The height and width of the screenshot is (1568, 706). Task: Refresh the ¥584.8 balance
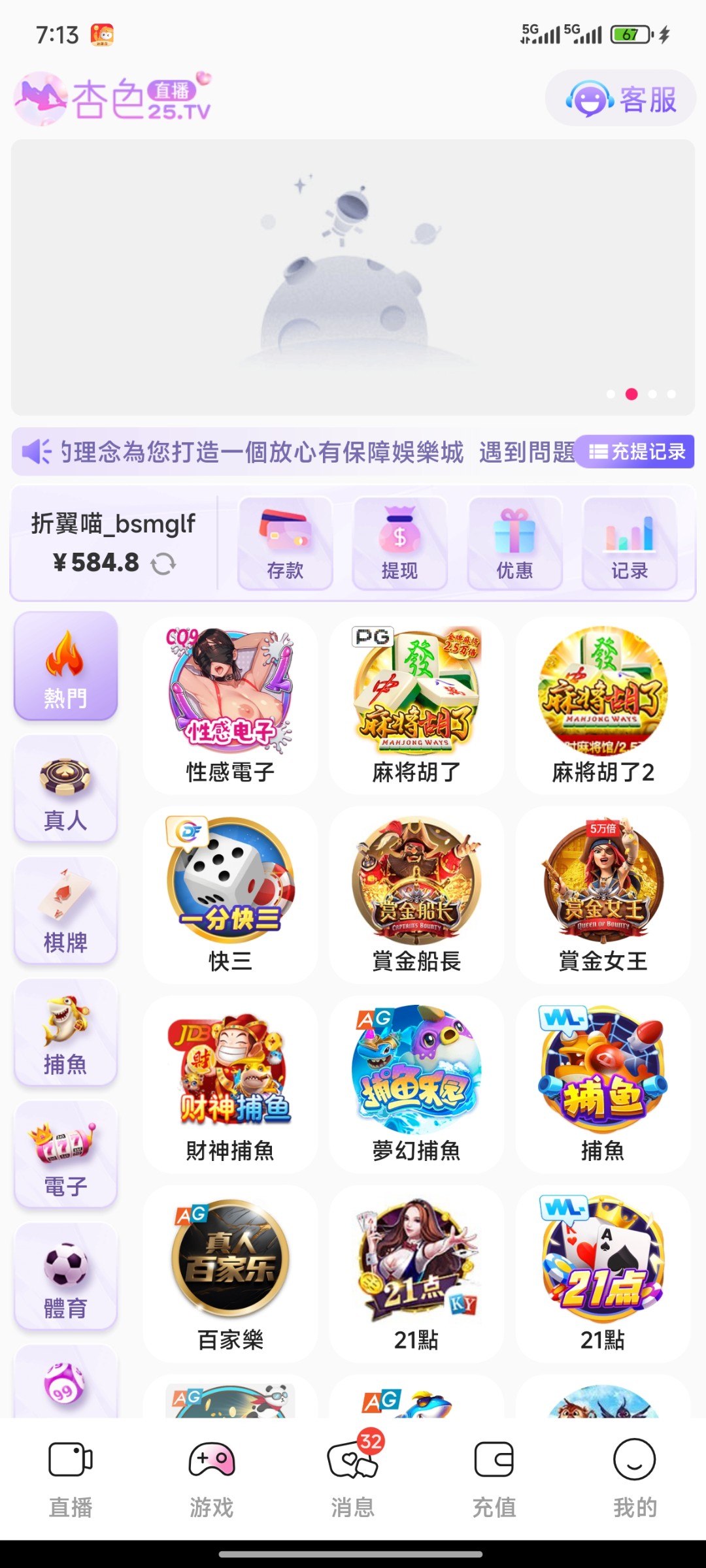[x=163, y=563]
